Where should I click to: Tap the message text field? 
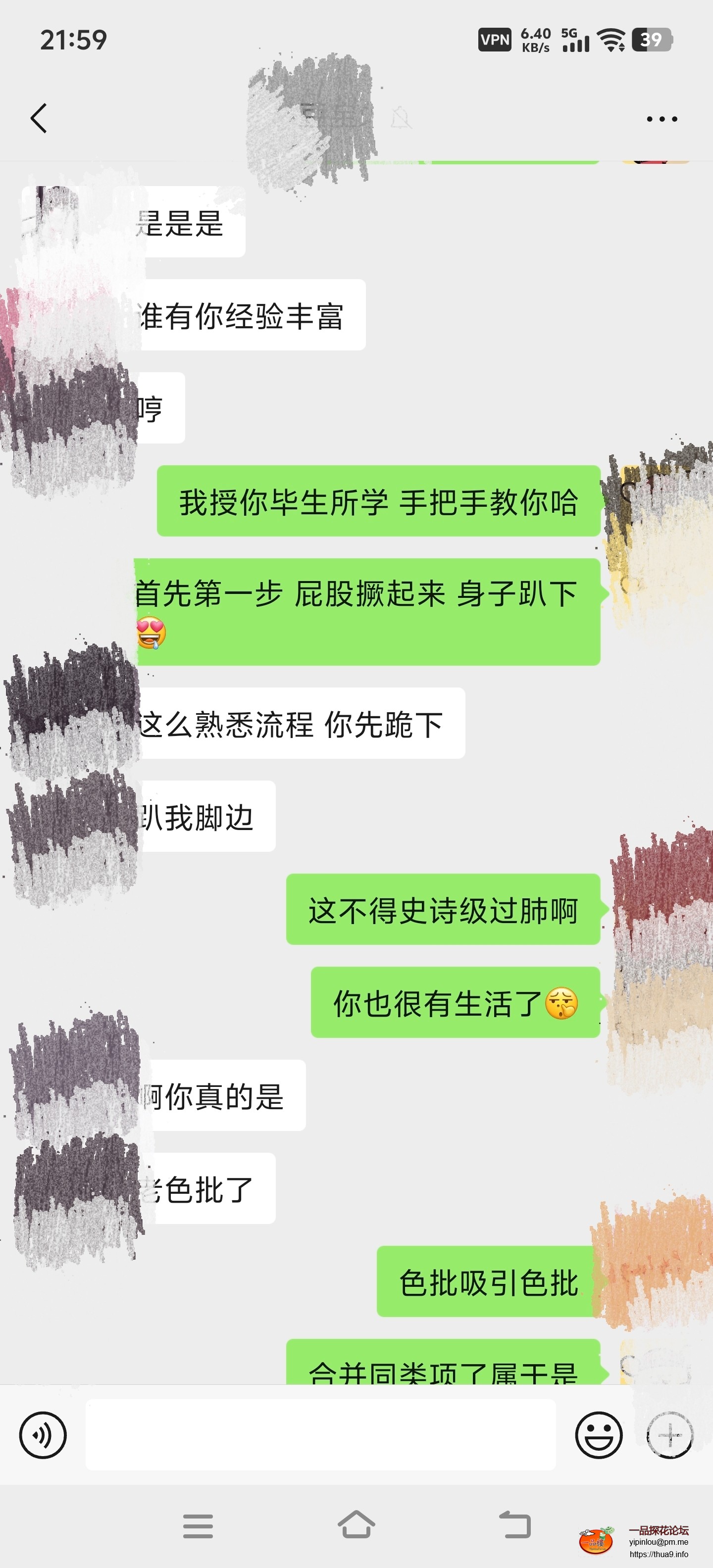coord(320,1435)
